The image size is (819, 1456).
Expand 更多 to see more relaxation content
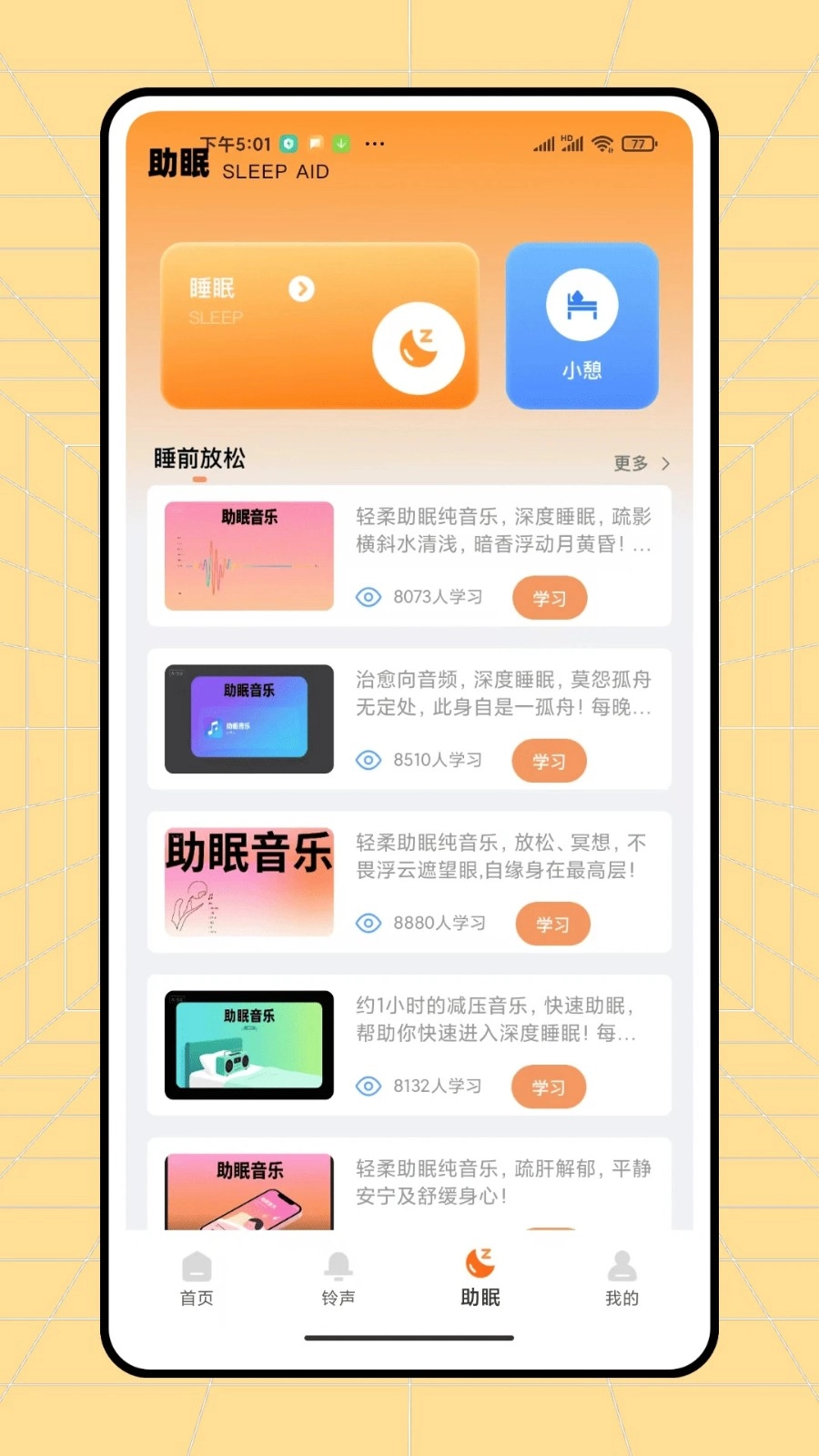pyautogui.click(x=637, y=463)
